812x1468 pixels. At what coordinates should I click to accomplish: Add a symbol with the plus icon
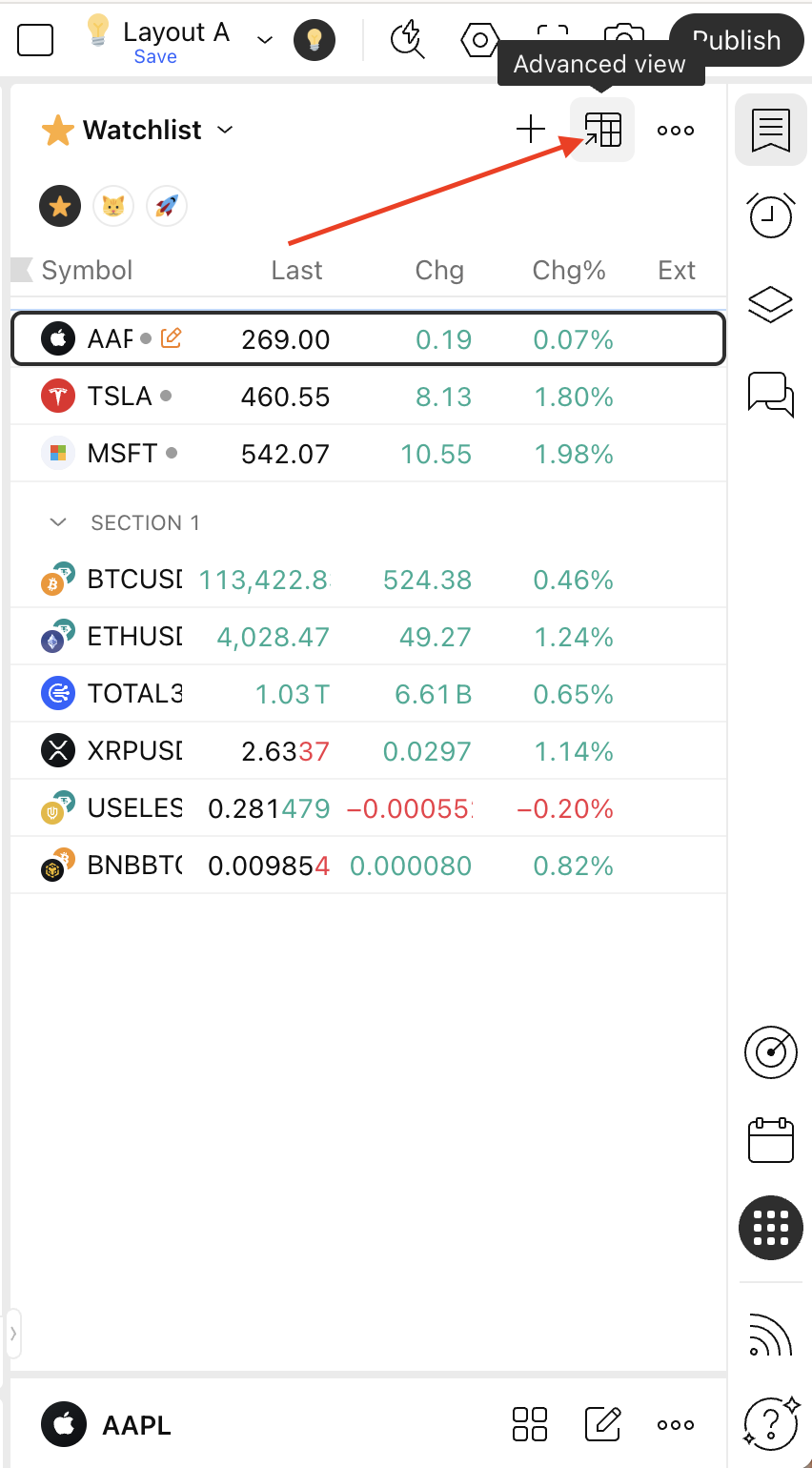[x=530, y=130]
